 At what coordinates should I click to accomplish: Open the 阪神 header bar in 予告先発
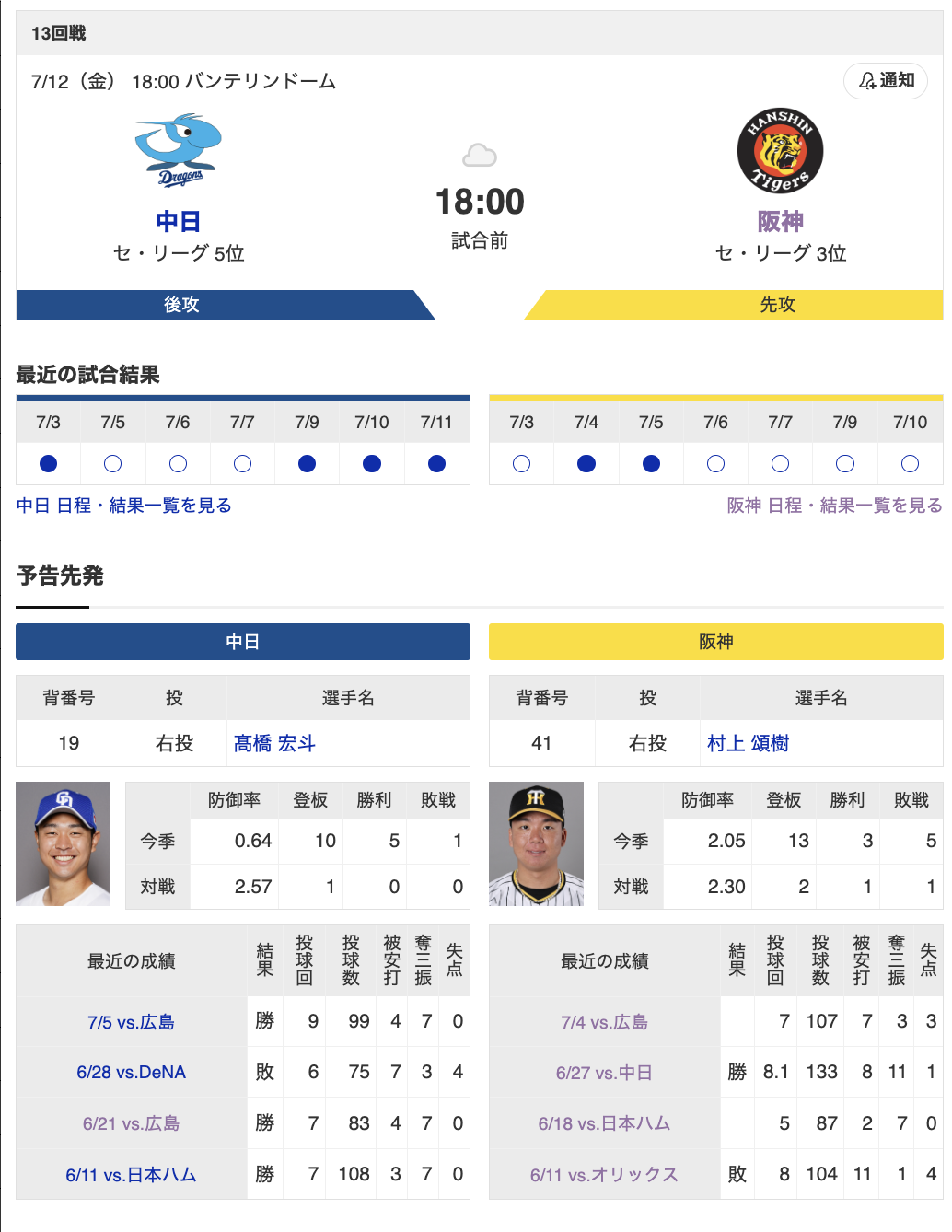[x=715, y=642]
